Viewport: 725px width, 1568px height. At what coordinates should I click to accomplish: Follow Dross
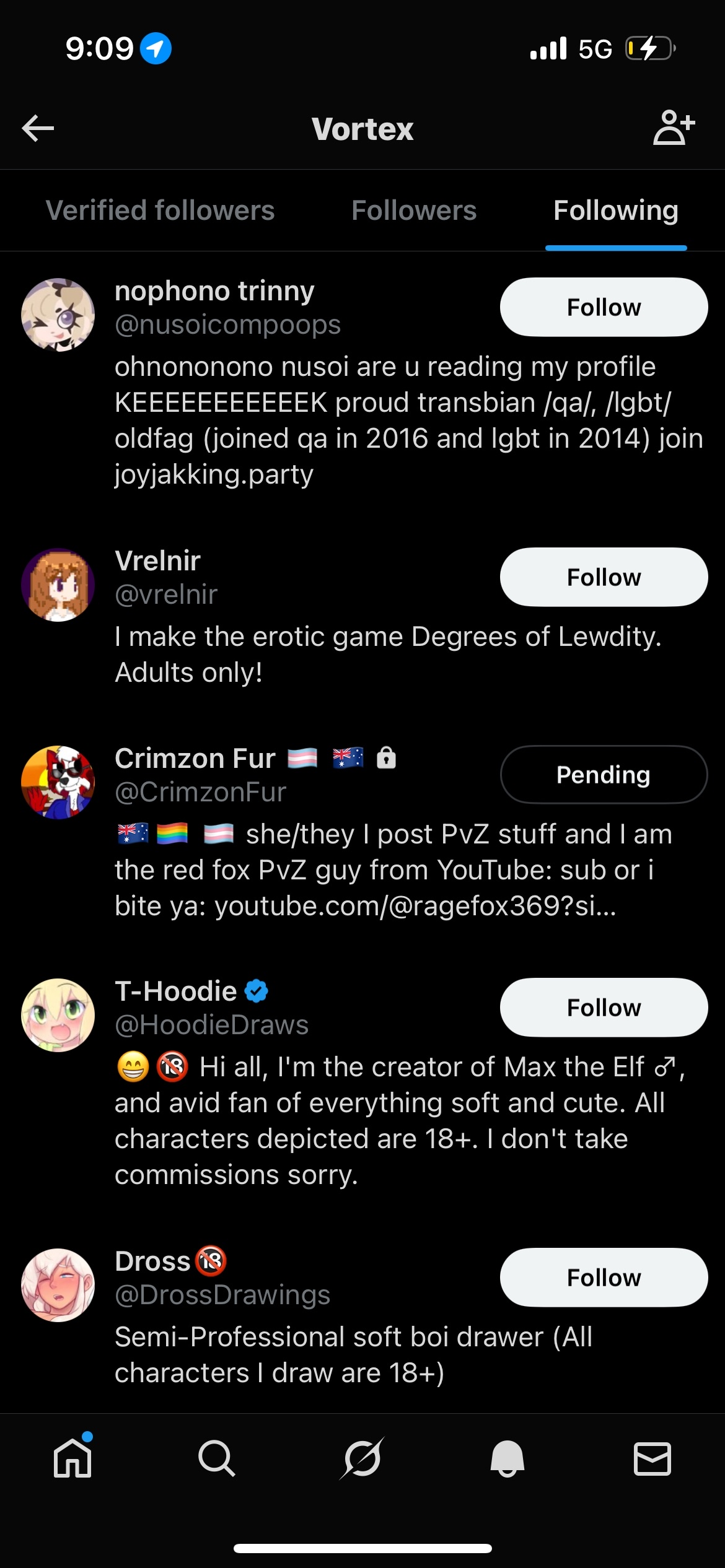(604, 1278)
